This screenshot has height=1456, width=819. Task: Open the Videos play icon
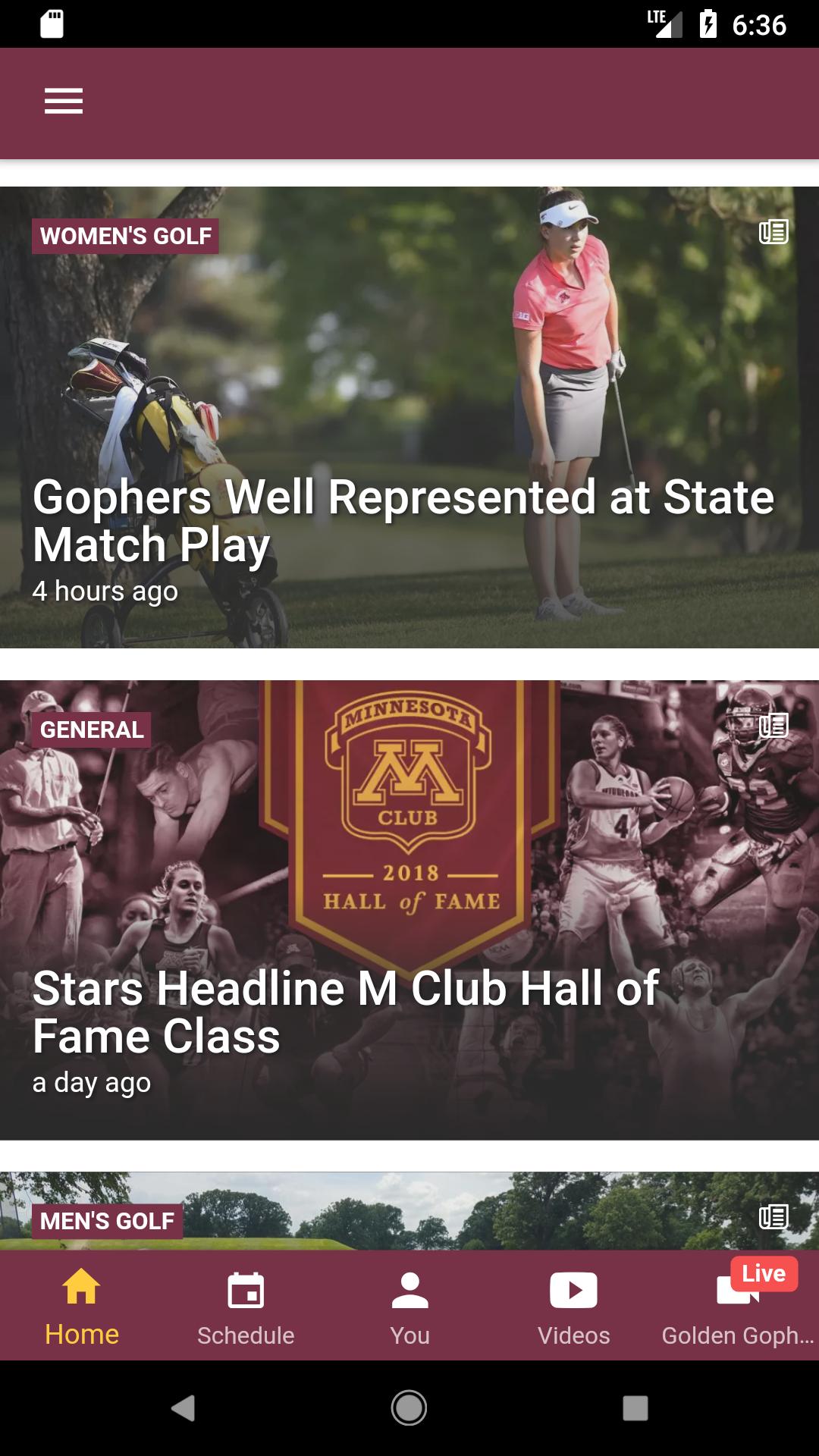coord(573,1291)
